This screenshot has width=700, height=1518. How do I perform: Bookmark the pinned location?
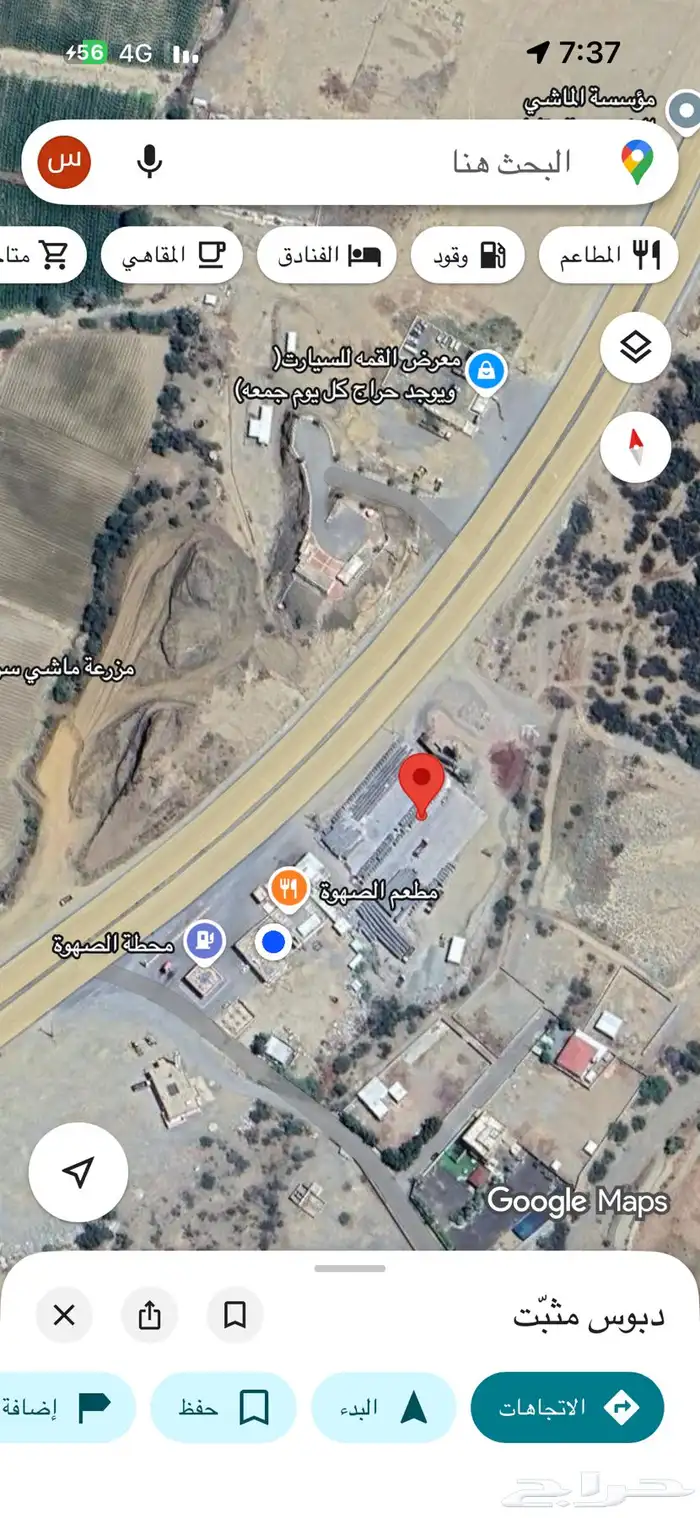pyautogui.click(x=235, y=1314)
